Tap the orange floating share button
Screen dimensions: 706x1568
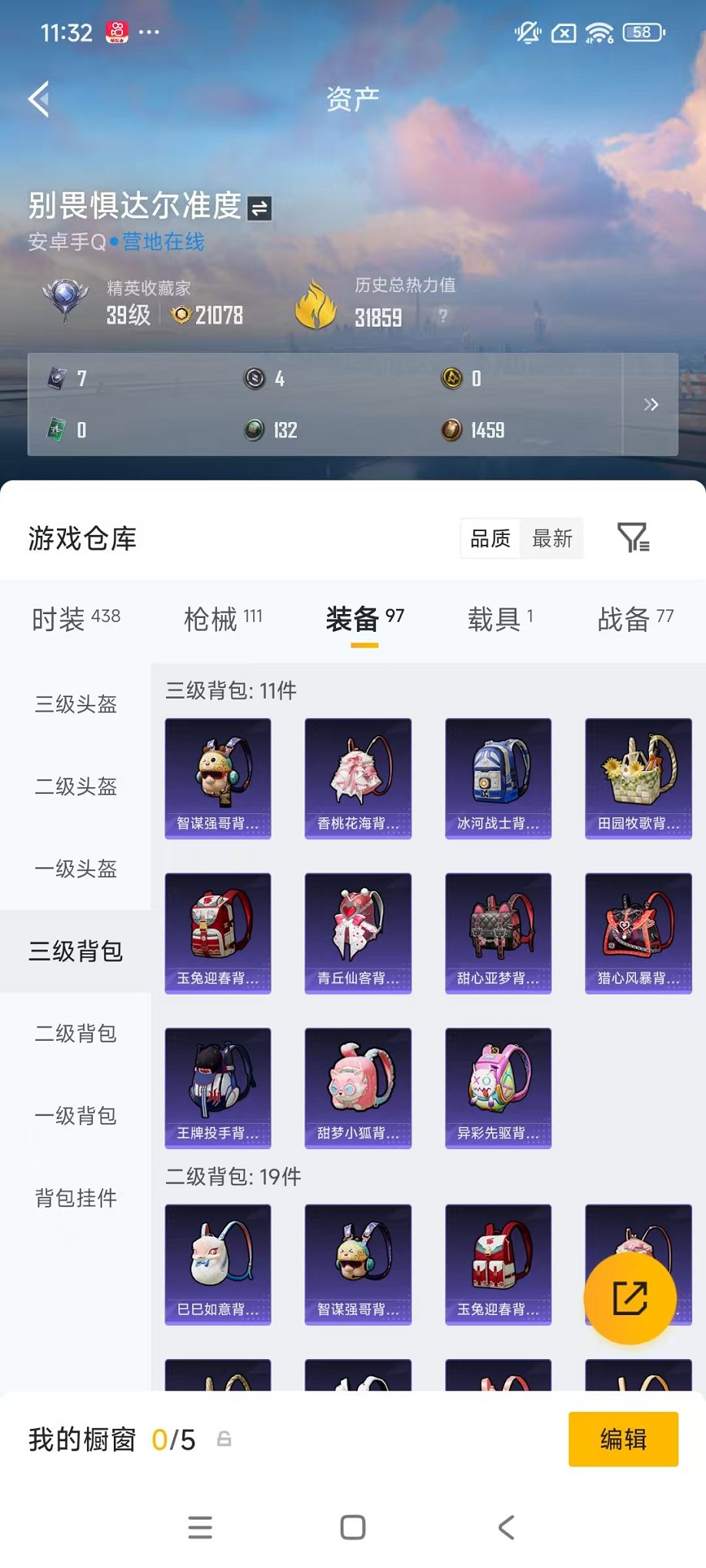click(630, 1298)
